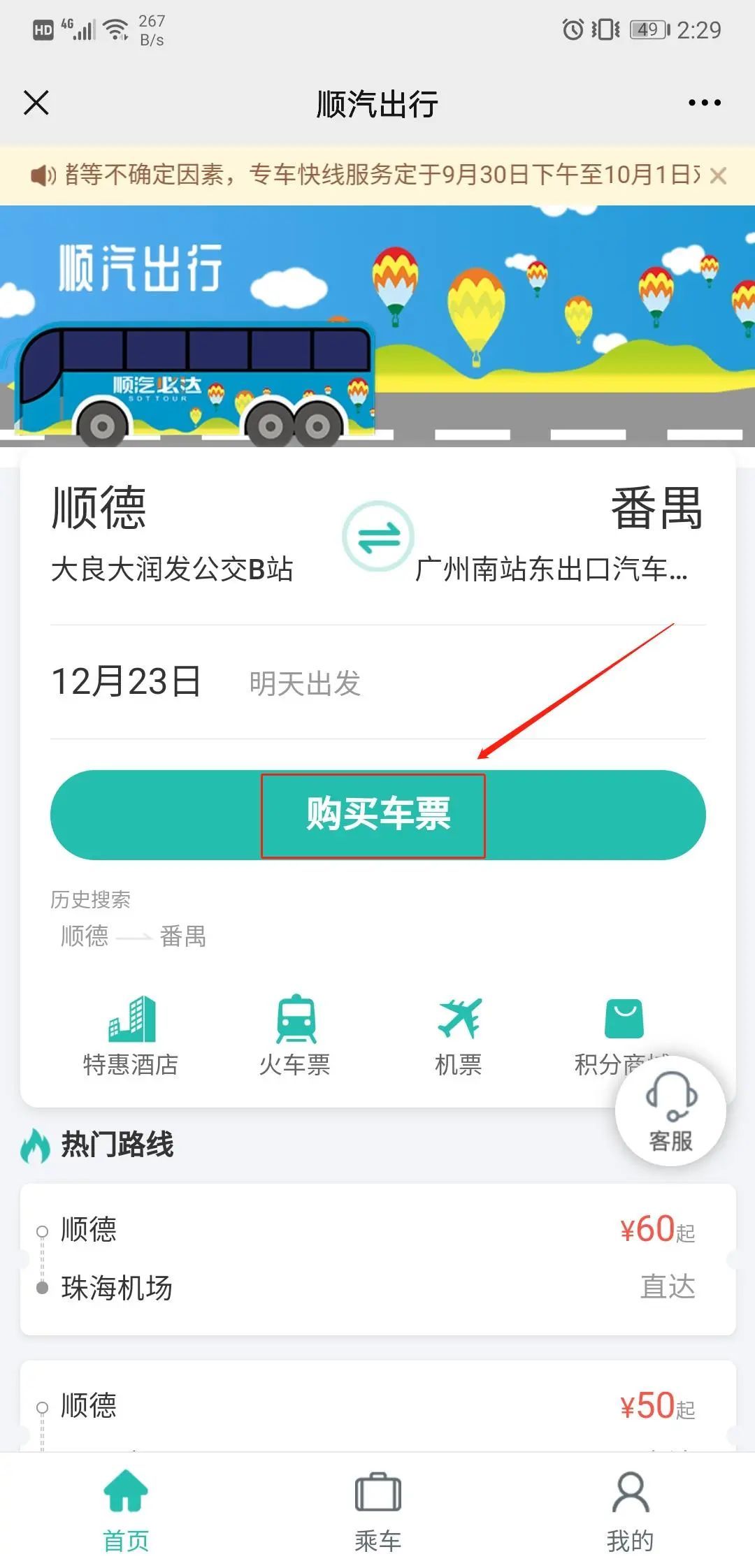Open 特惠酒店 hotel deals
Viewport: 755px width, 1568px height.
[x=131, y=1036]
